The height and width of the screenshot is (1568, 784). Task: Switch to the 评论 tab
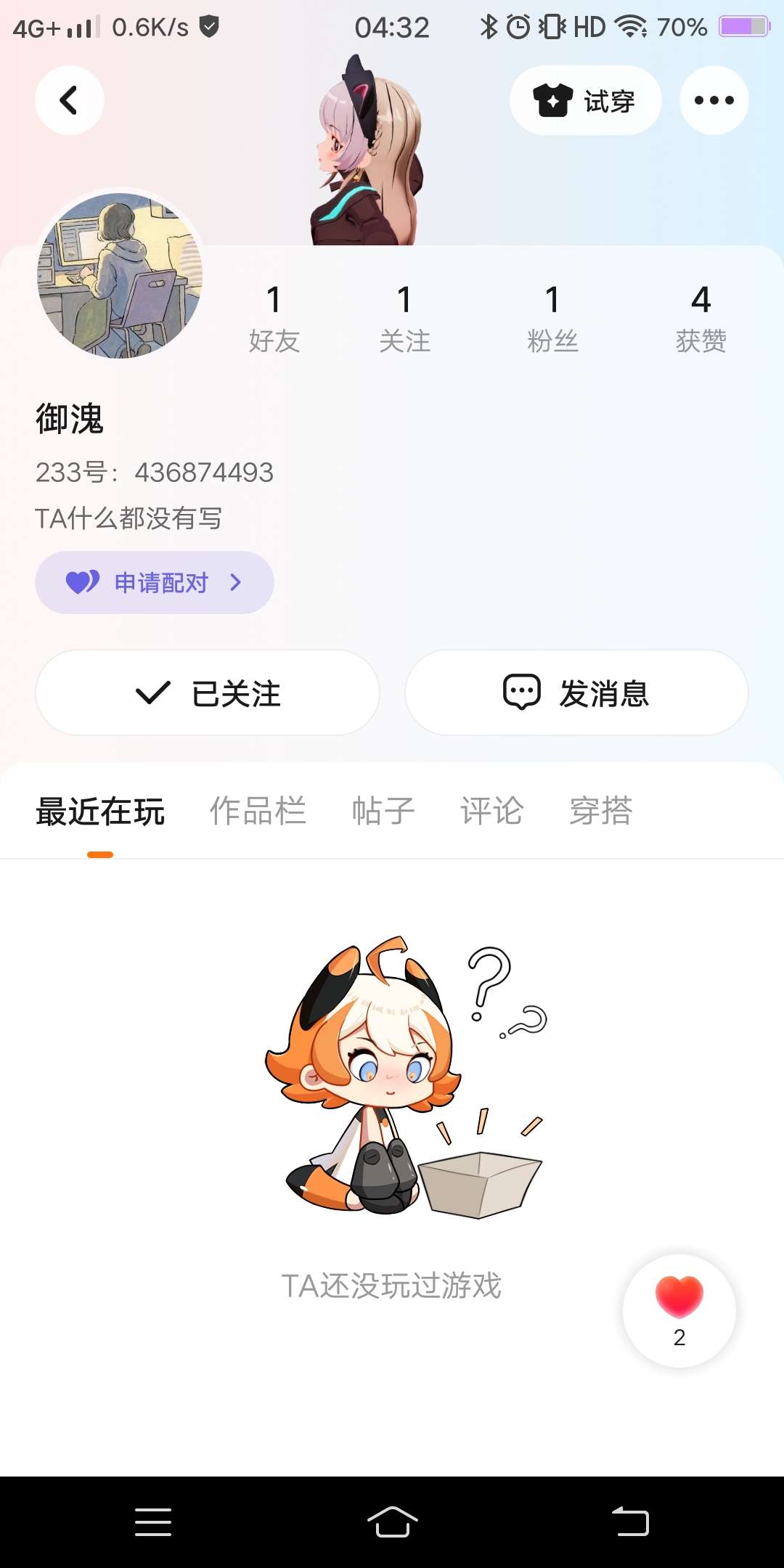tap(491, 811)
